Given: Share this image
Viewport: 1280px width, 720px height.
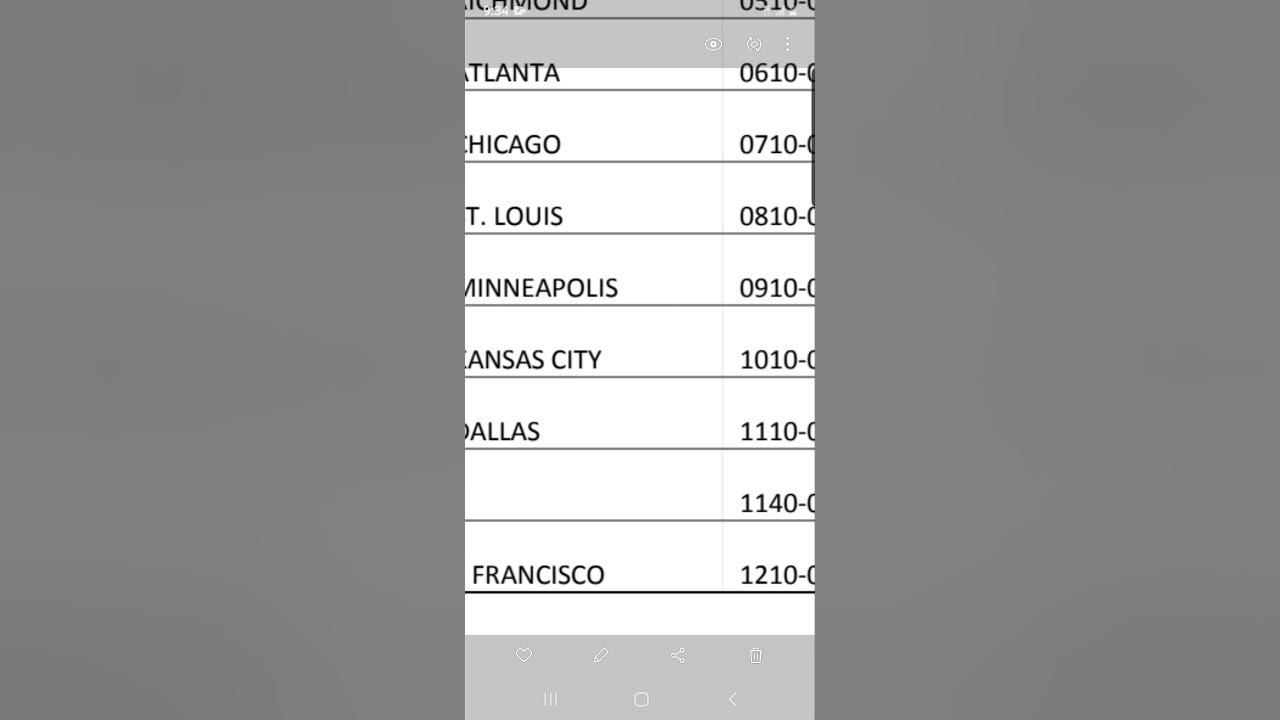Looking at the screenshot, I should tap(678, 655).
